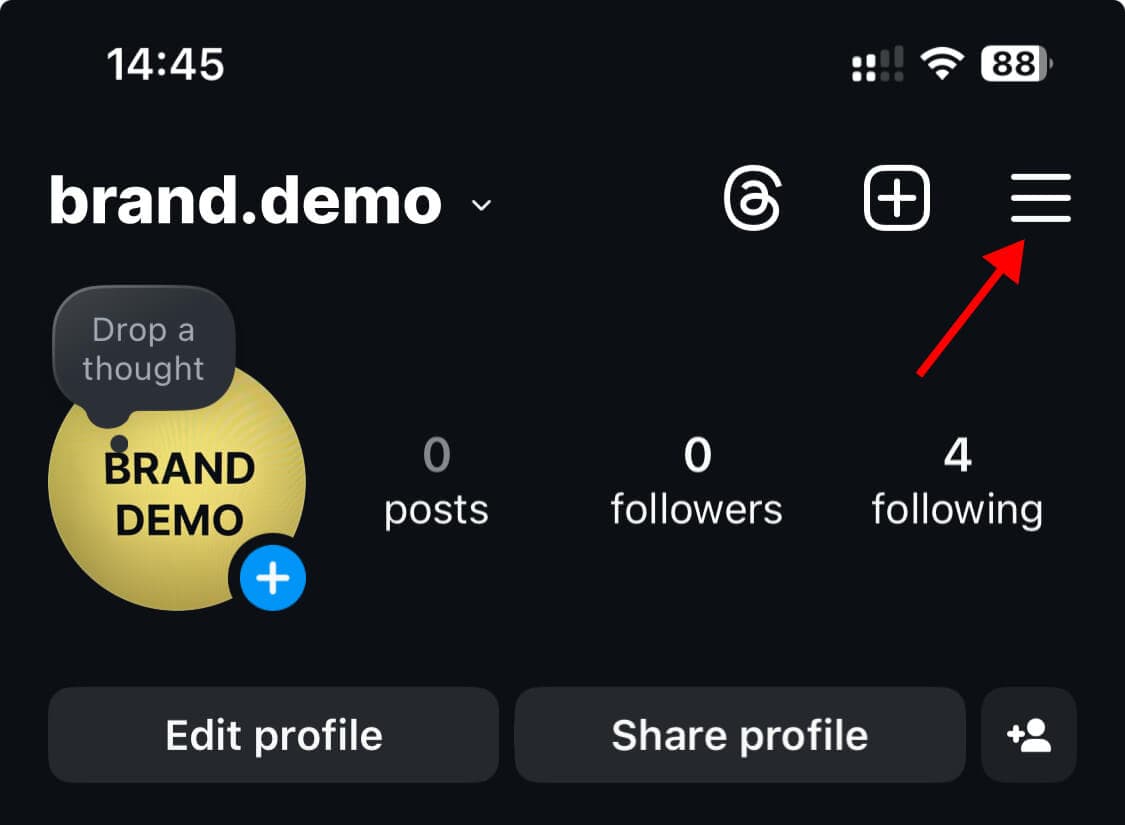The image size is (1125, 825).
Task: Create a new post with plus icon
Action: [x=896, y=198]
